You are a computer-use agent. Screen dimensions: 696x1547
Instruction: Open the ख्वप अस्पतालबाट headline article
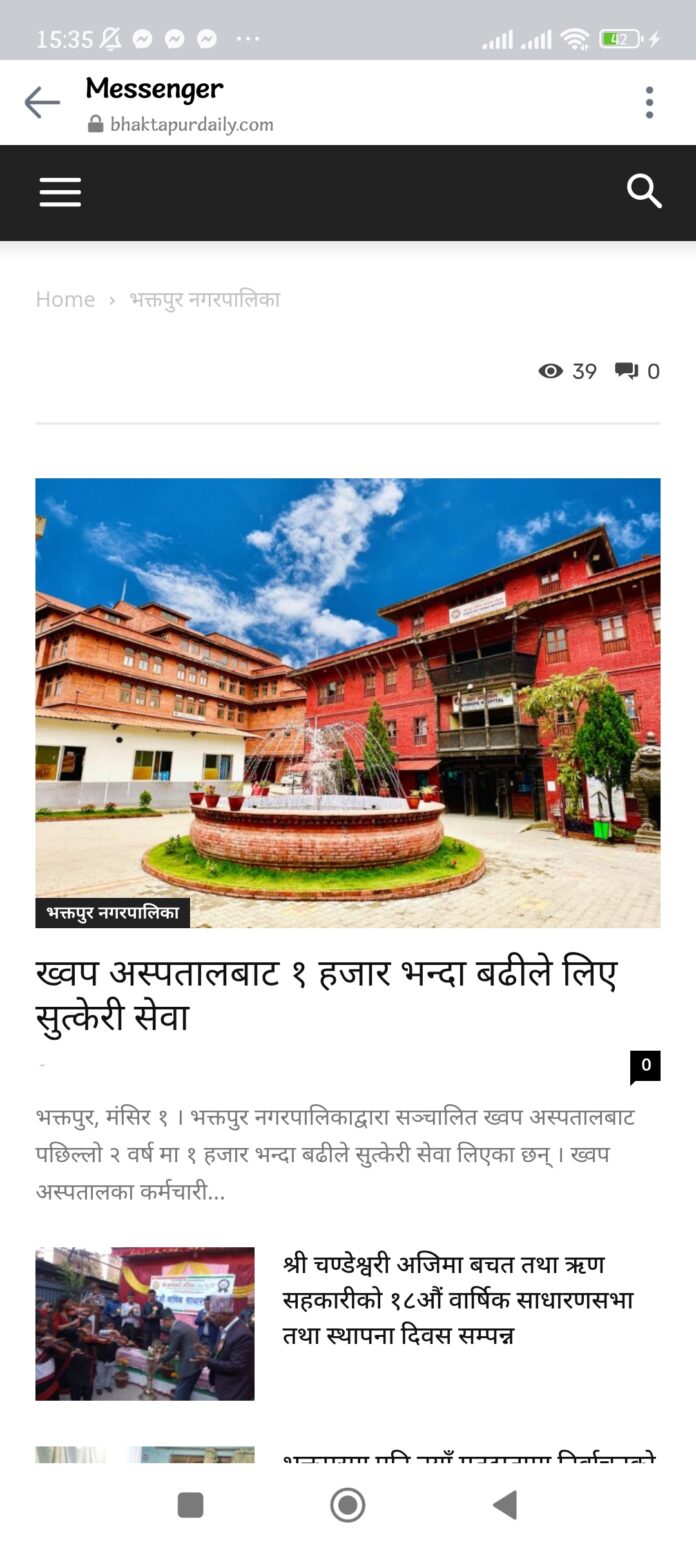[325, 995]
